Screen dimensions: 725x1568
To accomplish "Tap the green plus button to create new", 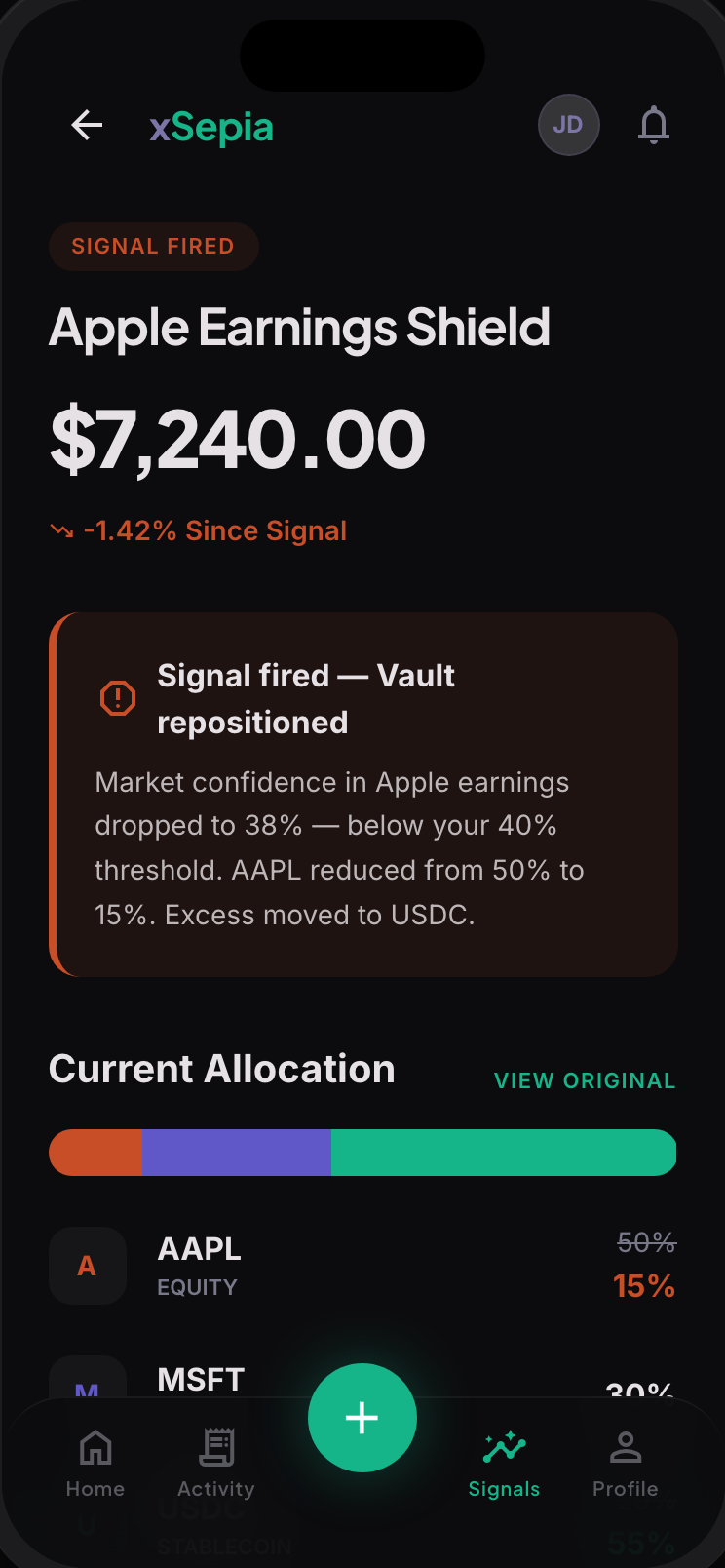I will pos(362,1417).
